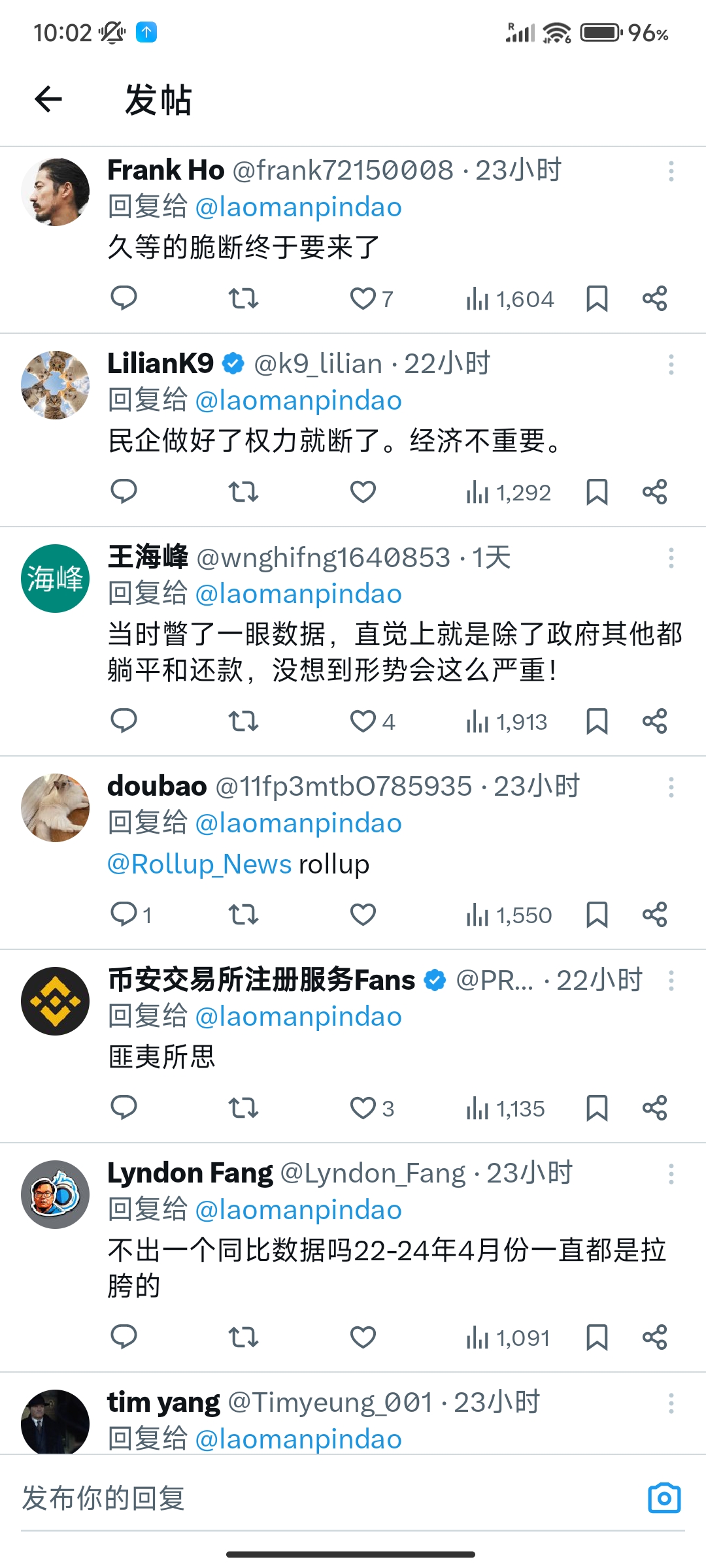Repost doubao's reply

pos(243,915)
